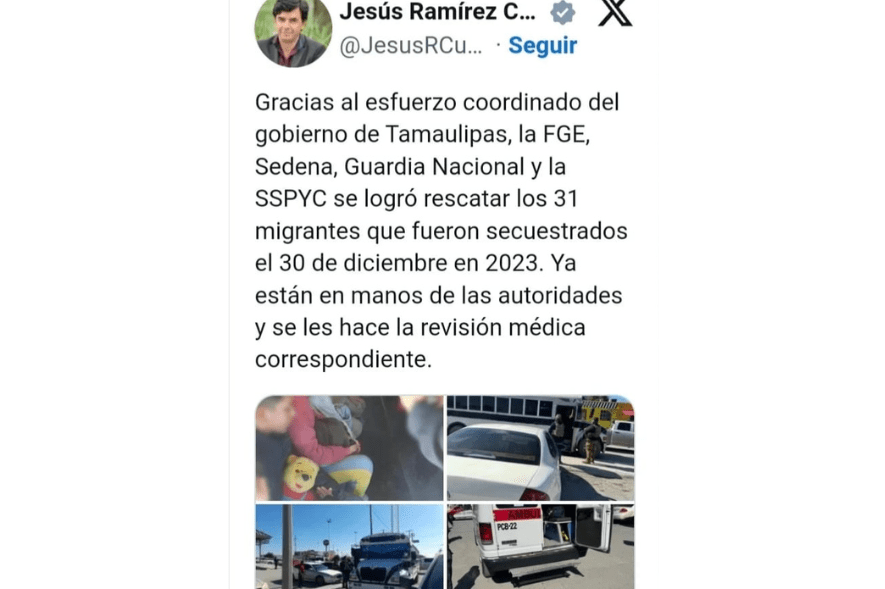
Task: Follow the account with Seguir
Action: [542, 45]
